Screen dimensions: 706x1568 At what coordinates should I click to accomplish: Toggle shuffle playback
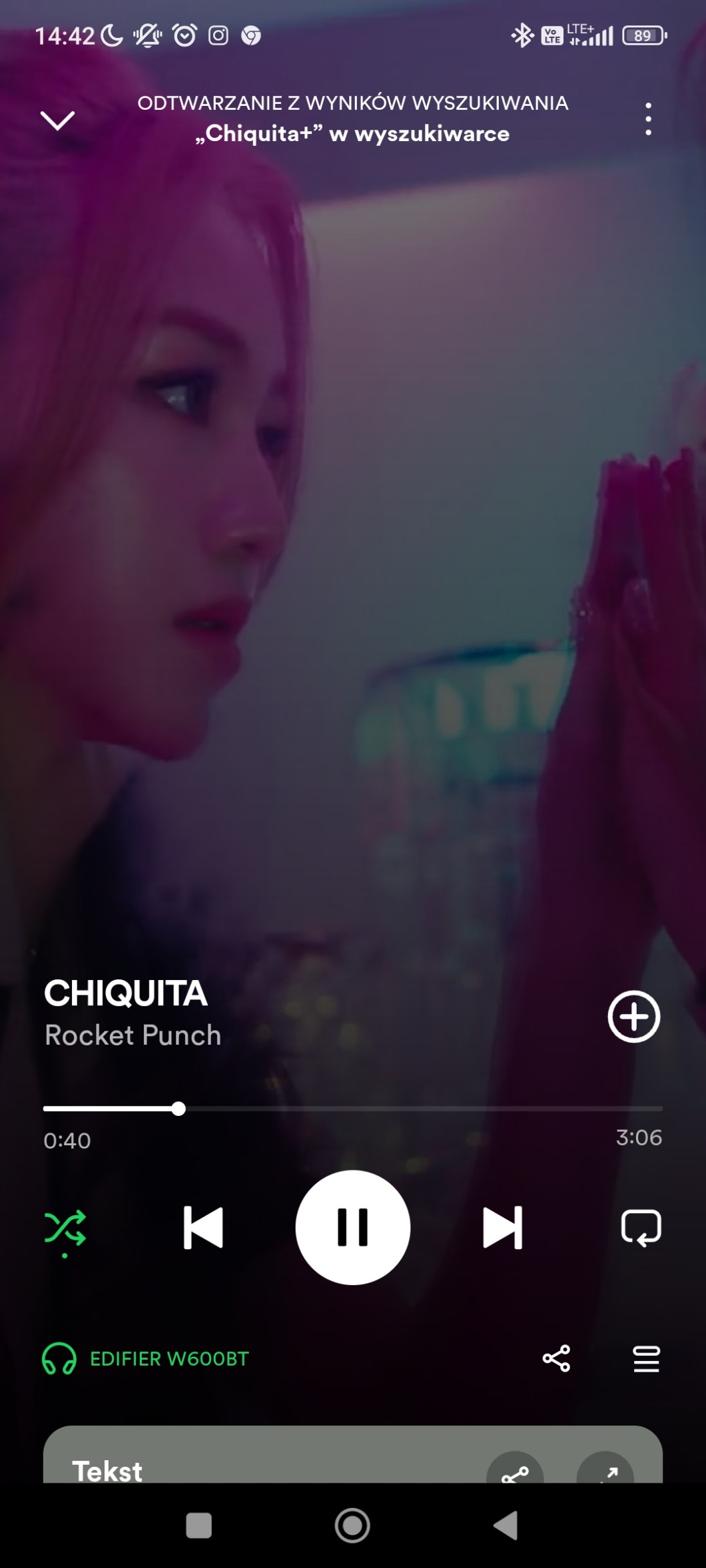(65, 1228)
